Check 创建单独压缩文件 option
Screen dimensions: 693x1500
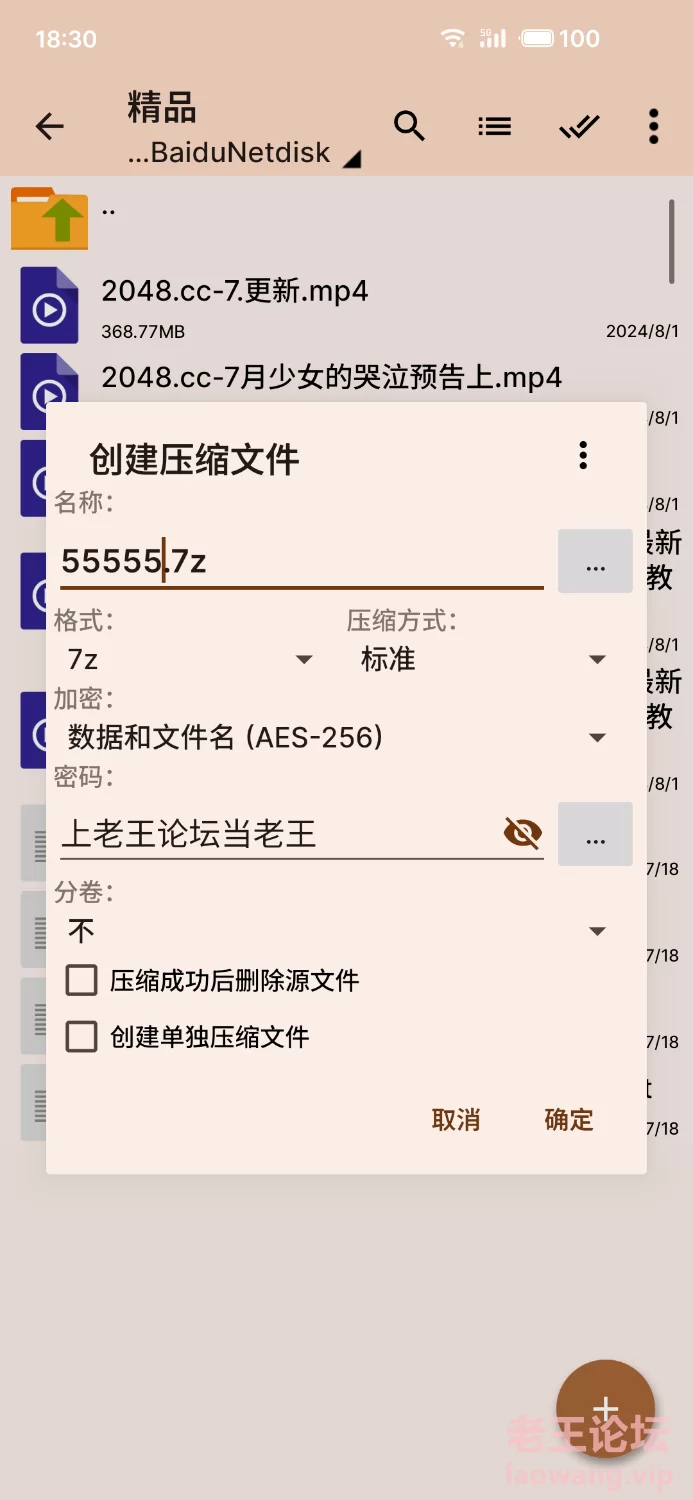click(x=82, y=1037)
